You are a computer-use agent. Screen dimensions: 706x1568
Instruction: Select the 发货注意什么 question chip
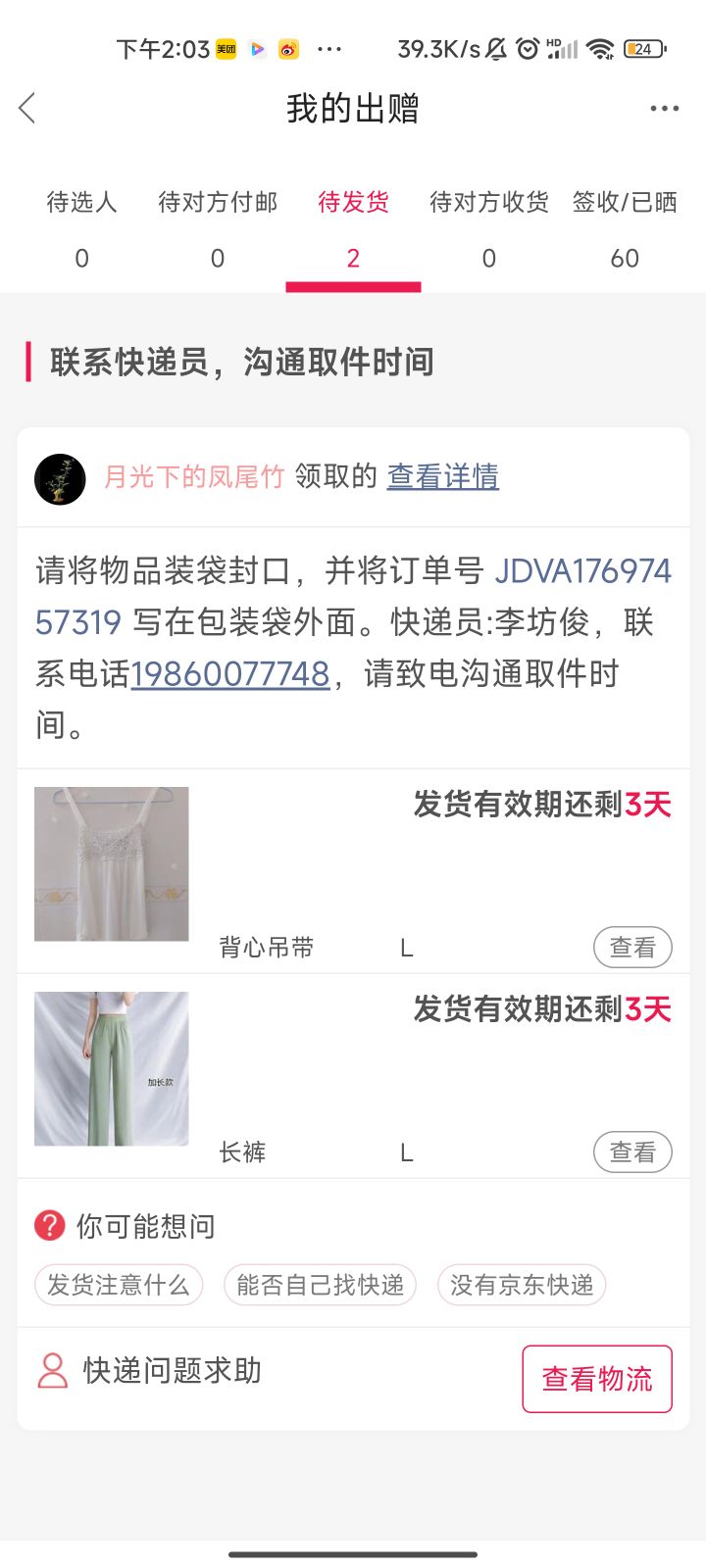[119, 1285]
